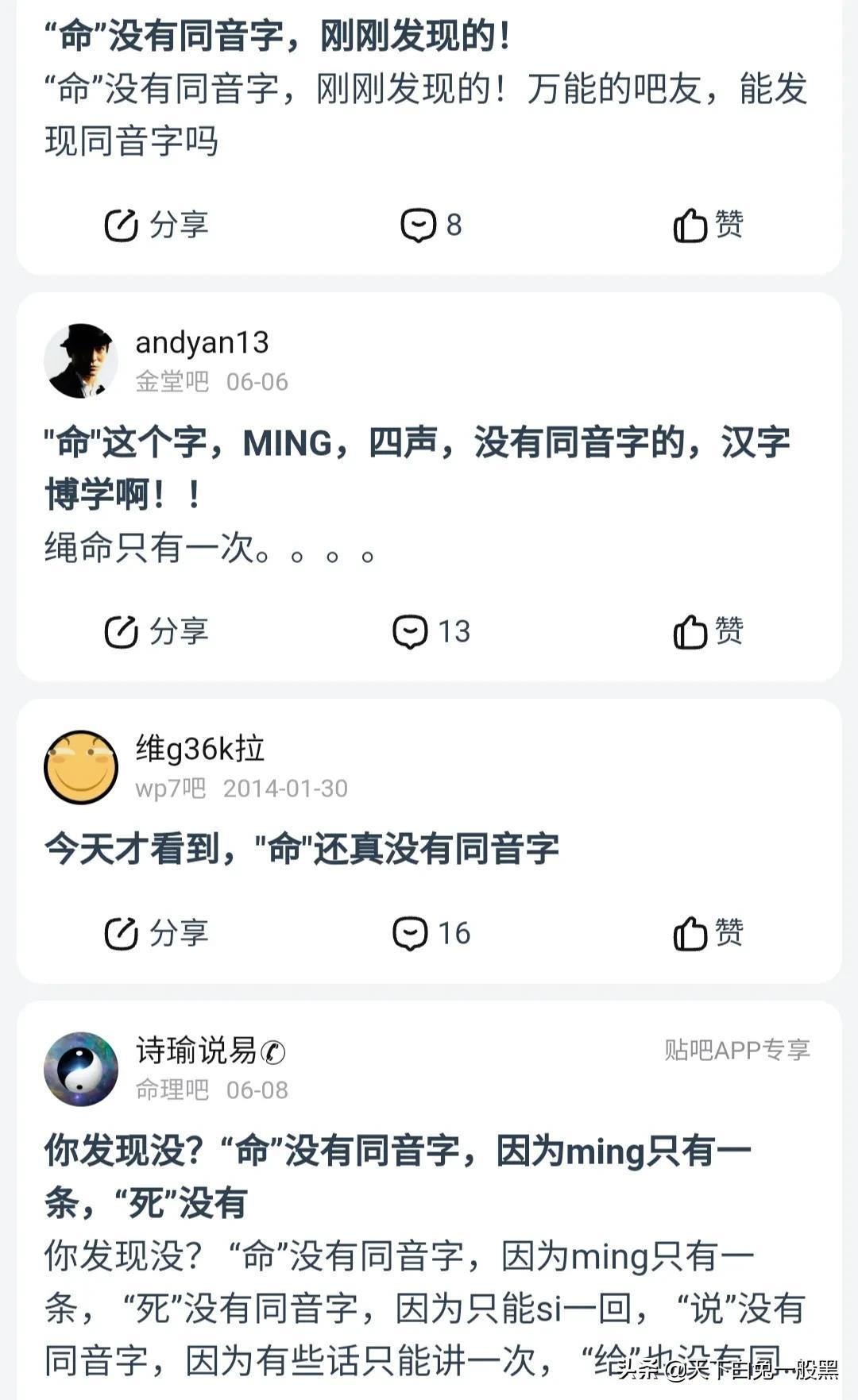Share the first "命"没有同音字 post
Viewport: 858px width, 1400px height.
click(156, 225)
